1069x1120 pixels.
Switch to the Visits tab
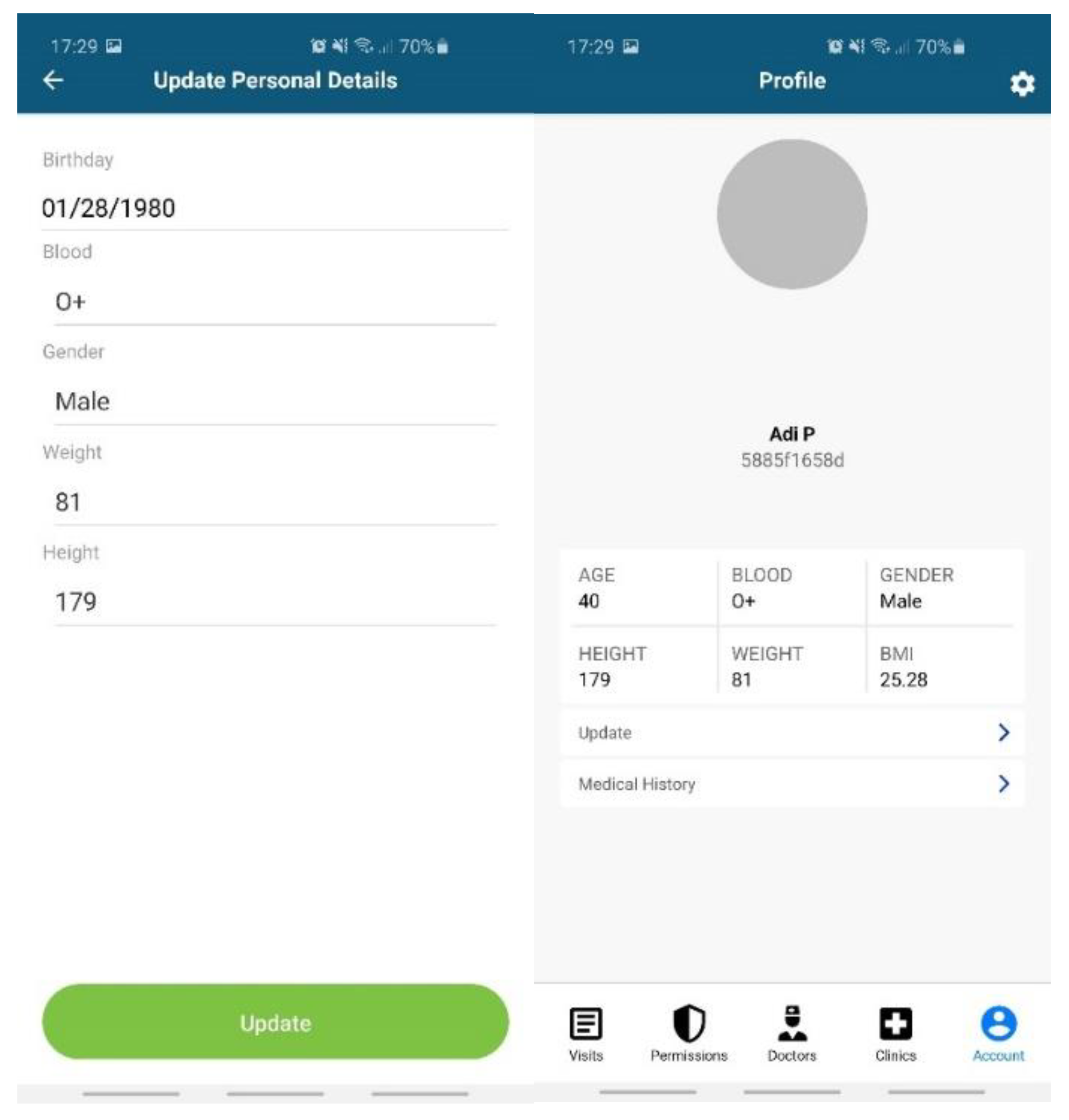tap(586, 1033)
